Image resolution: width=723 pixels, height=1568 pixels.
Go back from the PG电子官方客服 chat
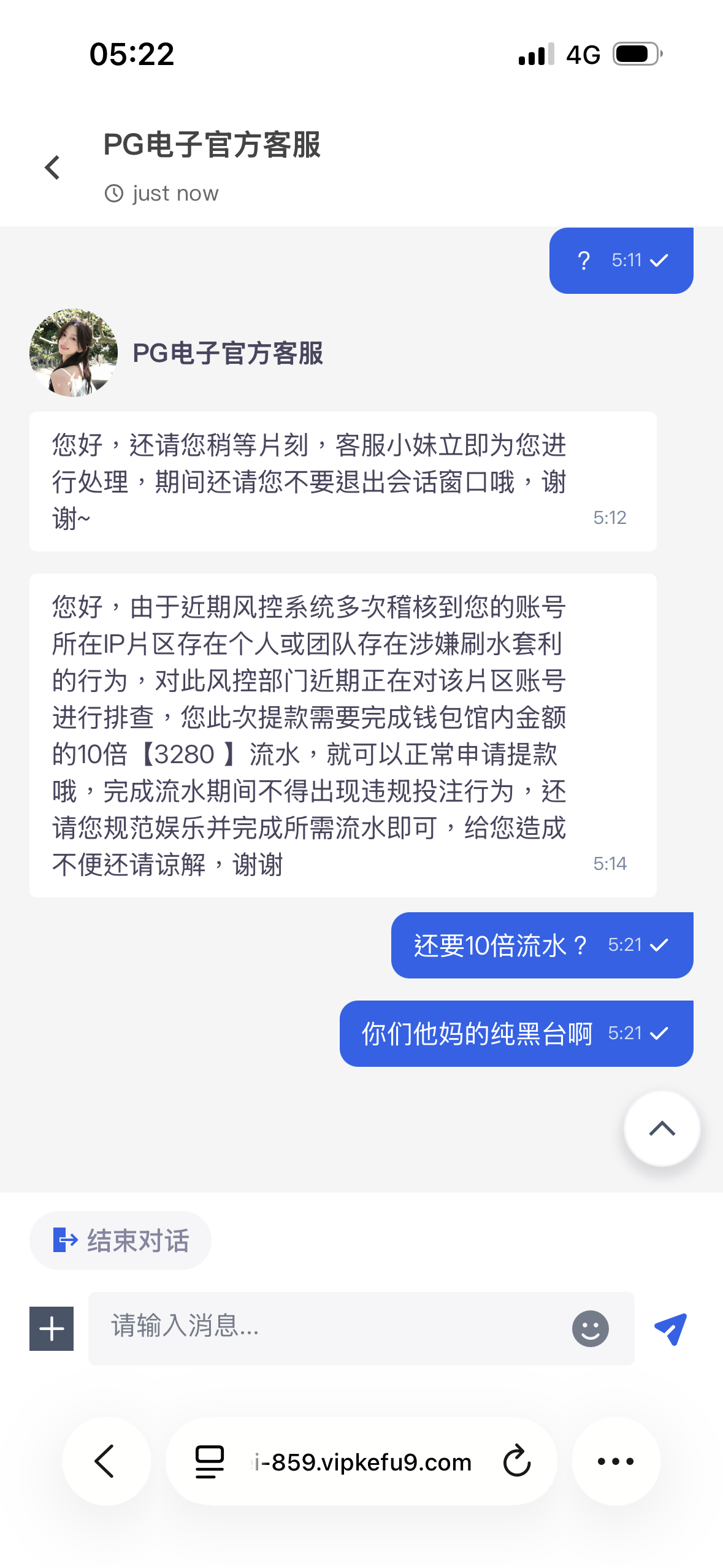(53, 167)
